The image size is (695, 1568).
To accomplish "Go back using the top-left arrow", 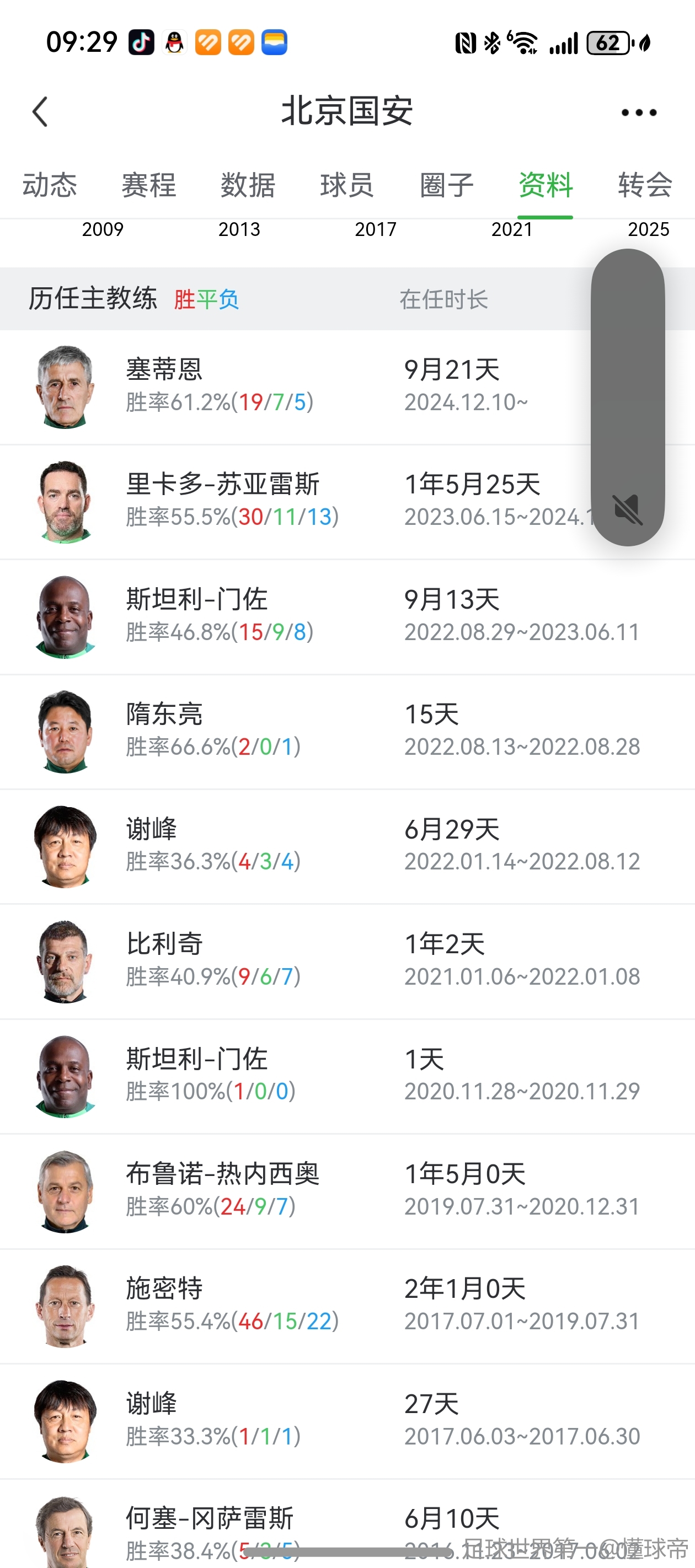I will point(40,112).
